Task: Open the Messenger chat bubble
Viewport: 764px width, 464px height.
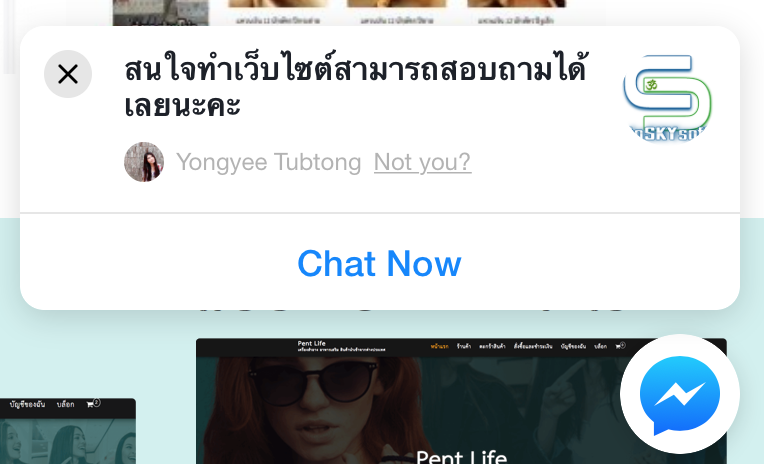Action: pyautogui.click(x=679, y=395)
